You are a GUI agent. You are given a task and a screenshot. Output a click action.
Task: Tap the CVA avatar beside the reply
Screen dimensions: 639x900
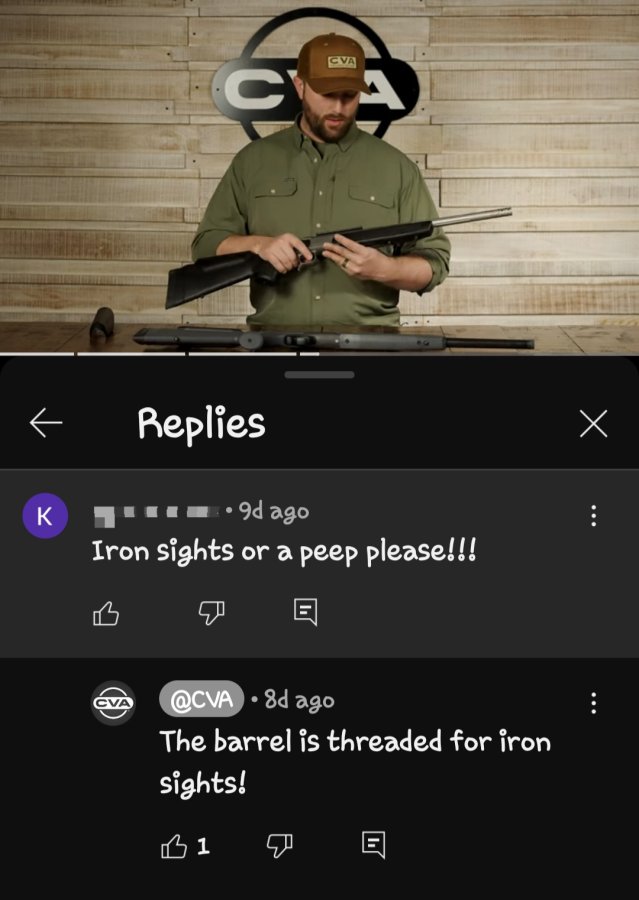[113, 703]
